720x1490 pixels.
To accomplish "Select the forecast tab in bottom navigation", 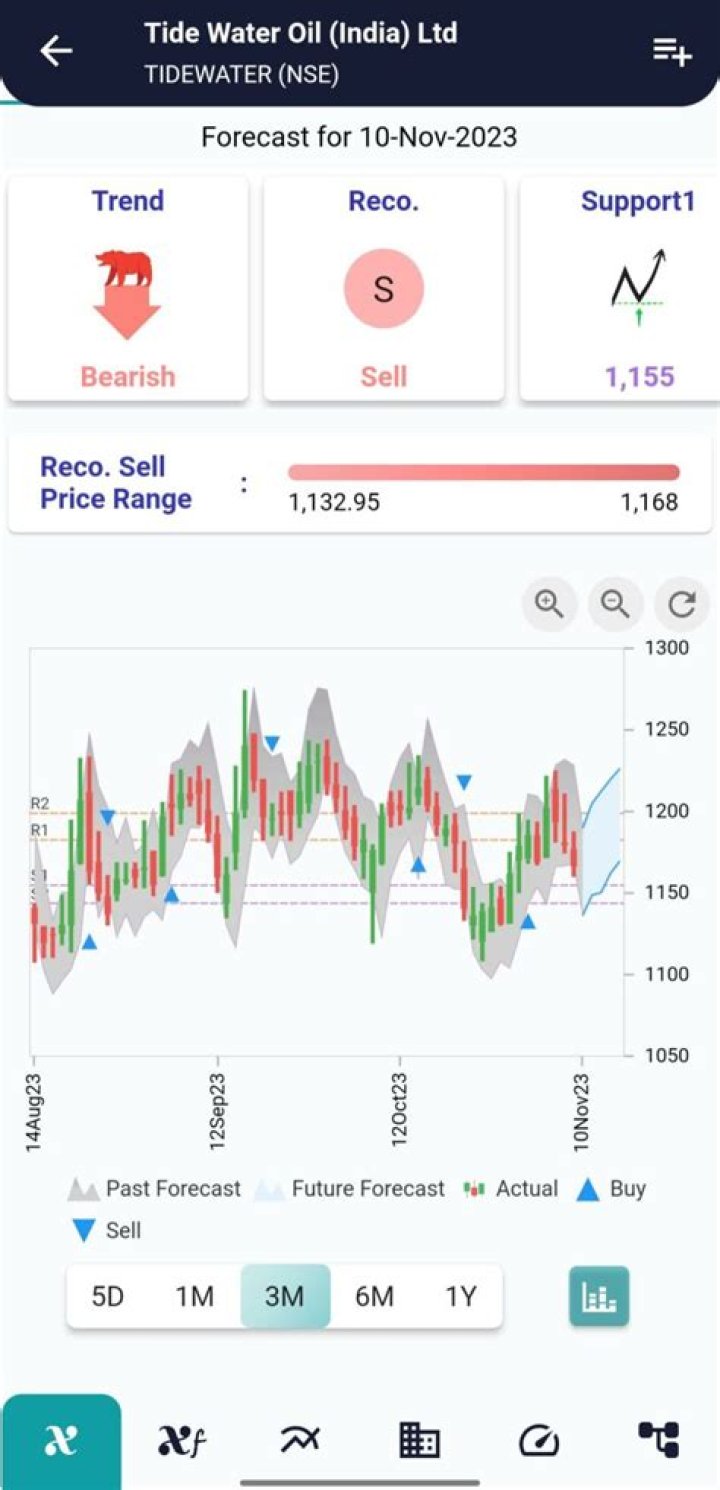I will (x=60, y=1438).
